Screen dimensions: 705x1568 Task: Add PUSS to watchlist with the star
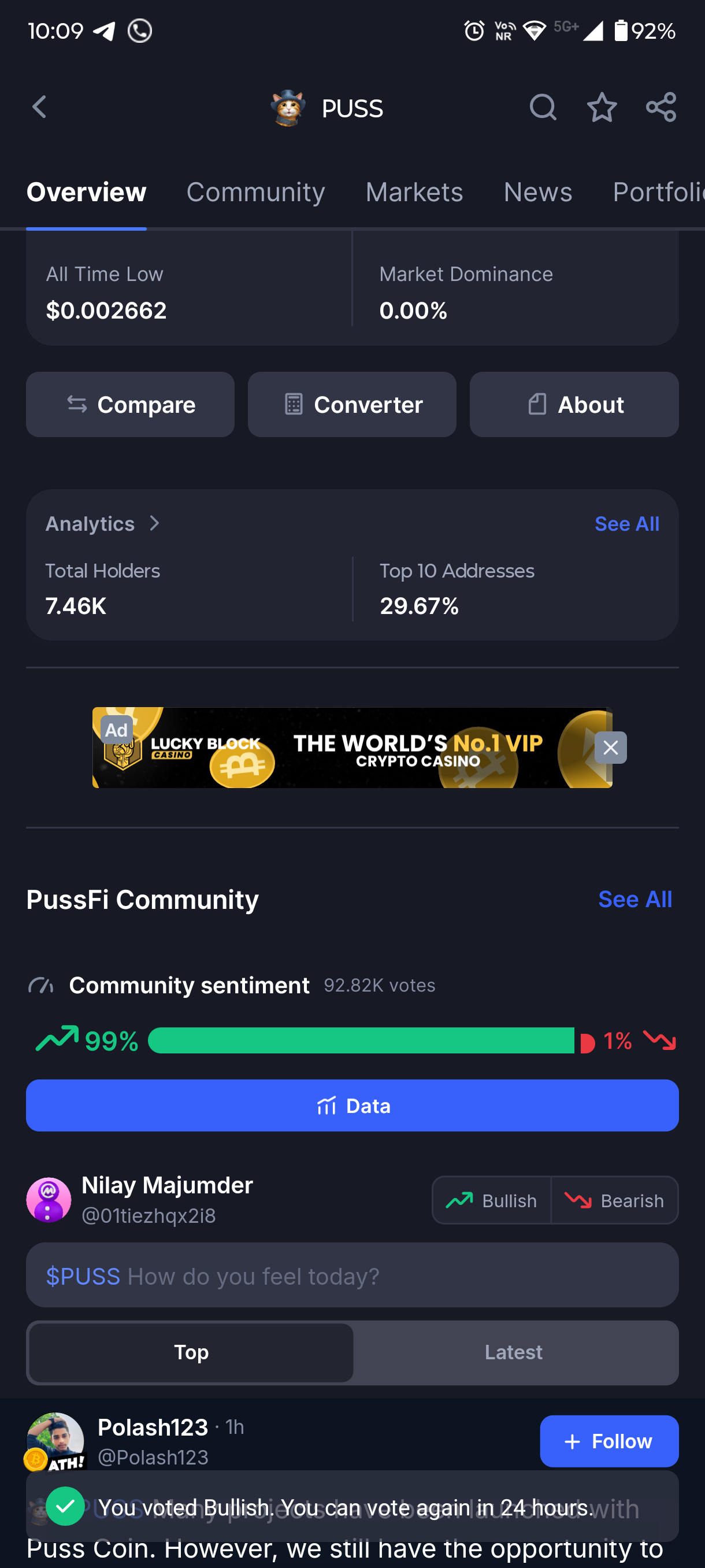click(602, 108)
